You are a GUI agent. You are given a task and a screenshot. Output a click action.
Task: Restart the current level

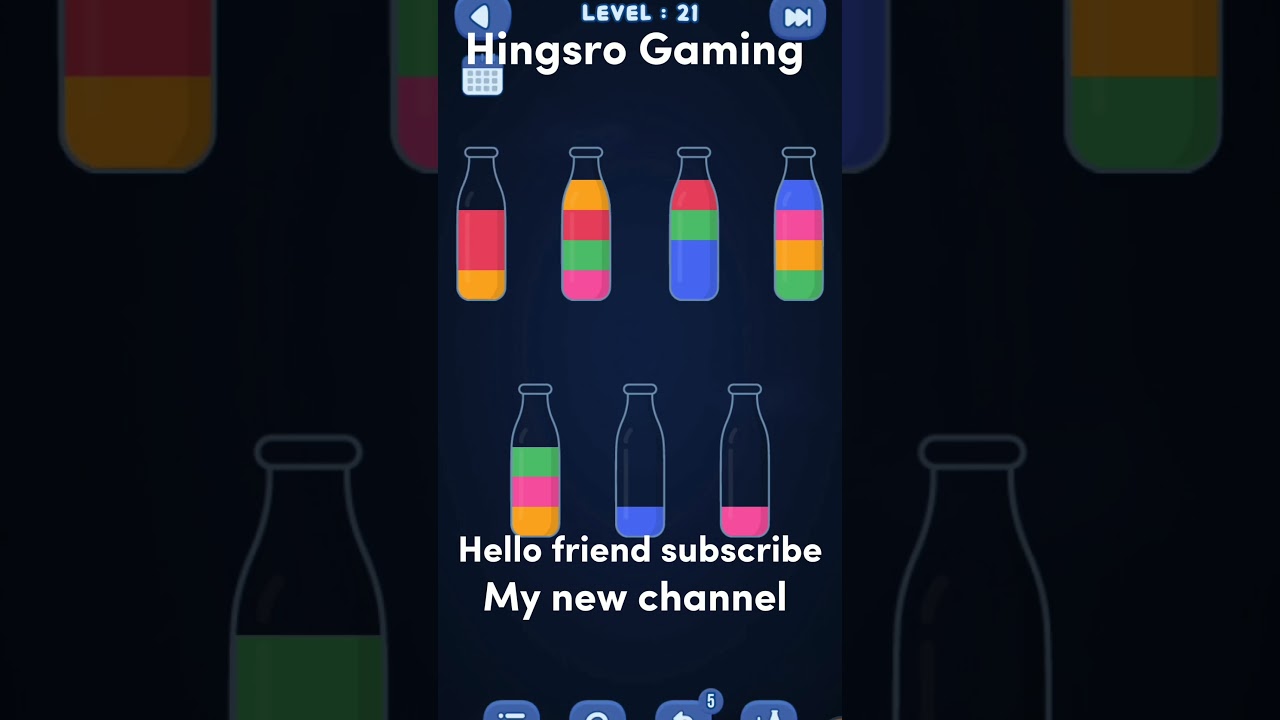597,712
